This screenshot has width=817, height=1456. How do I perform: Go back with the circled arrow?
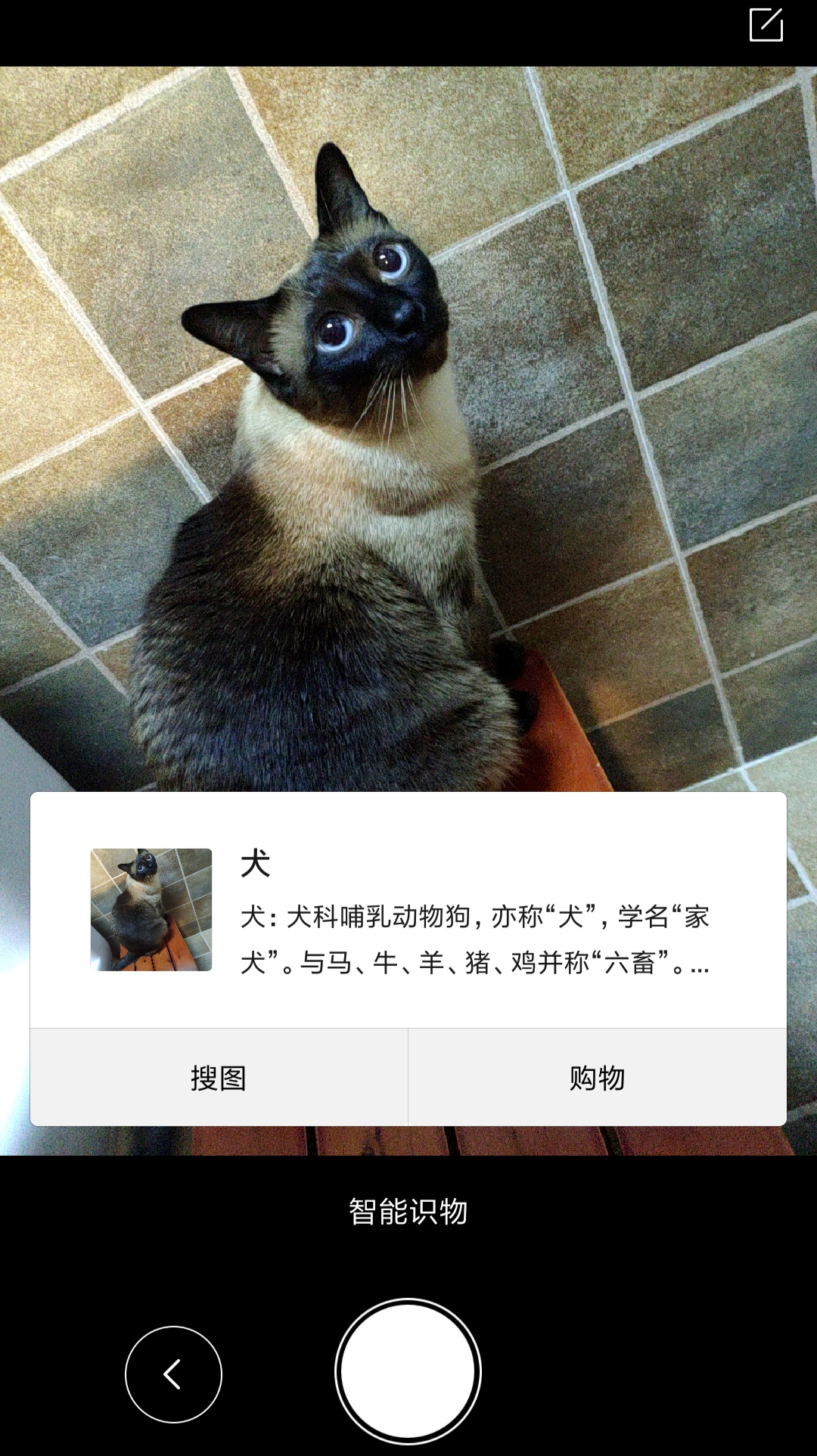click(173, 1374)
